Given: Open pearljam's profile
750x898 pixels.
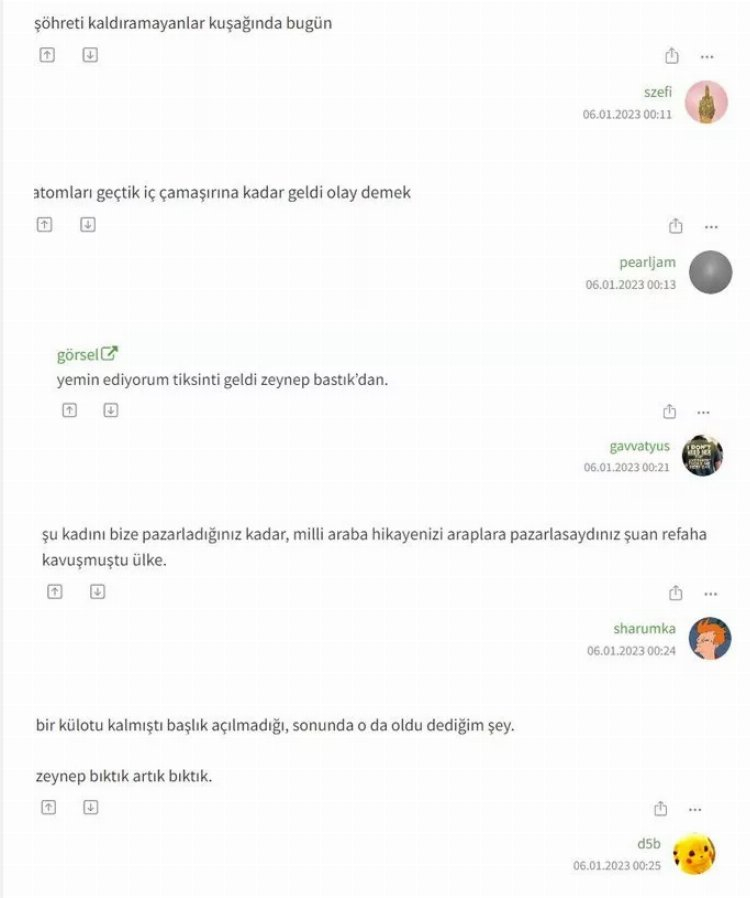Looking at the screenshot, I should click(x=647, y=263).
